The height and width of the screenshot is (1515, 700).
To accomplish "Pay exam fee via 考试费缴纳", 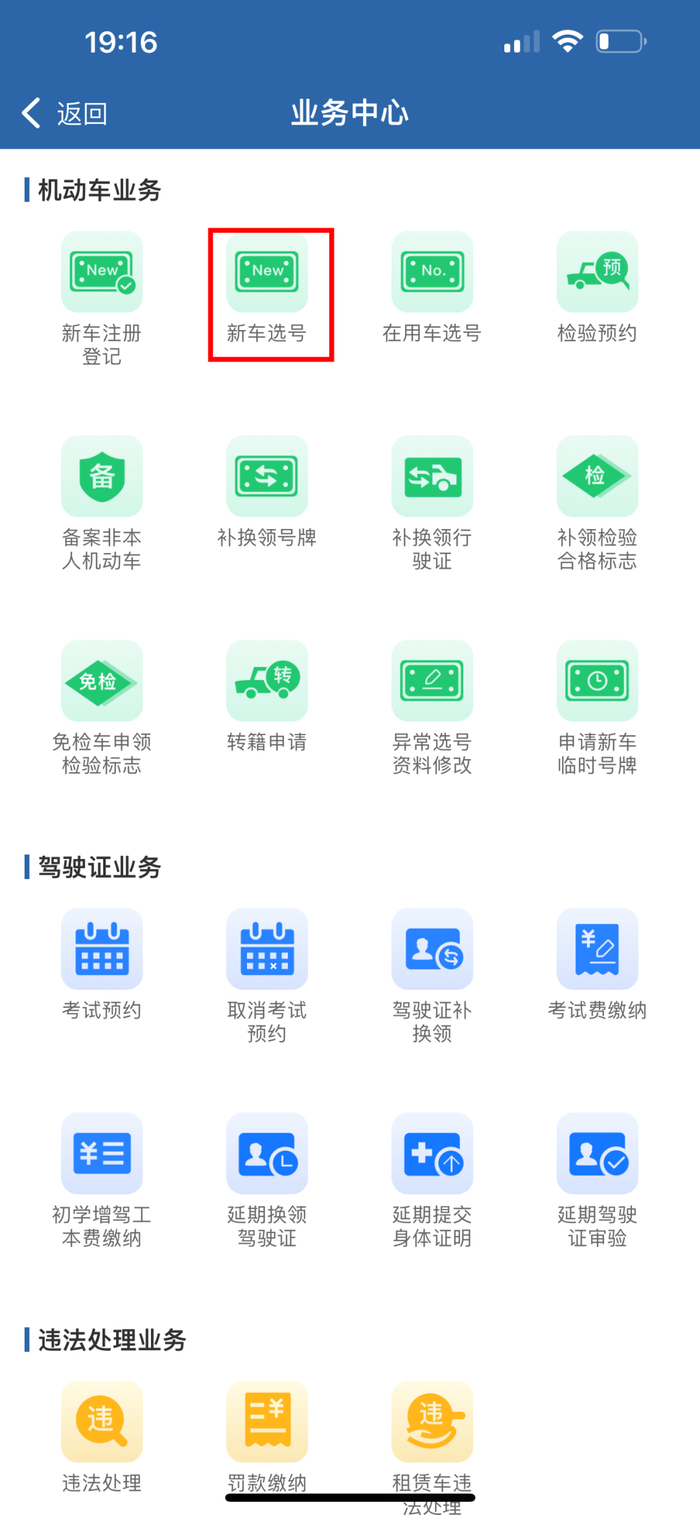I will click(597, 949).
